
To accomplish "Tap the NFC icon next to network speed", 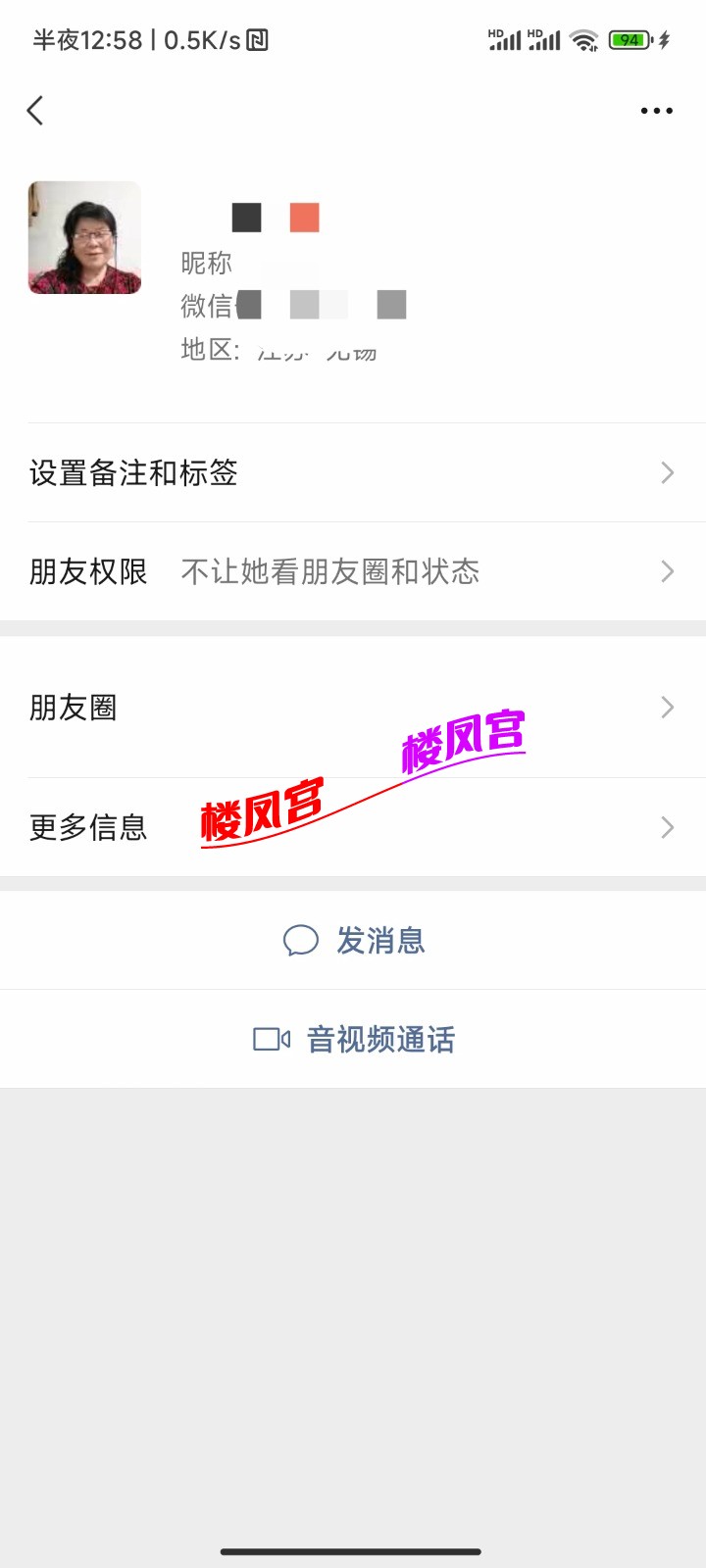I will (258, 39).
